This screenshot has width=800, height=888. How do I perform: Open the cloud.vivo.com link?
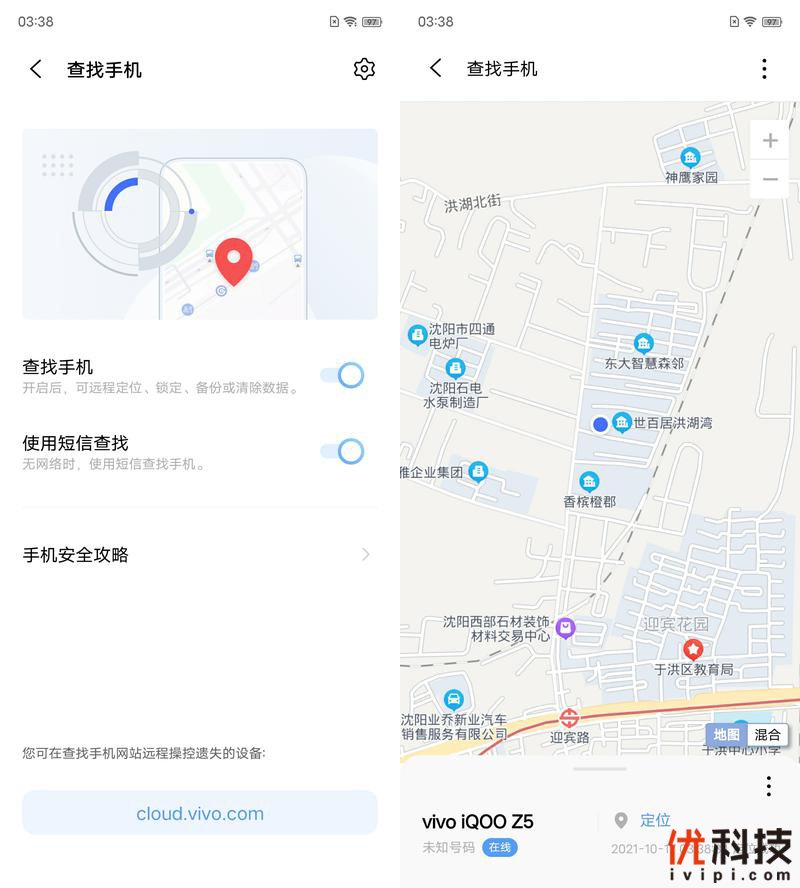pos(200,813)
